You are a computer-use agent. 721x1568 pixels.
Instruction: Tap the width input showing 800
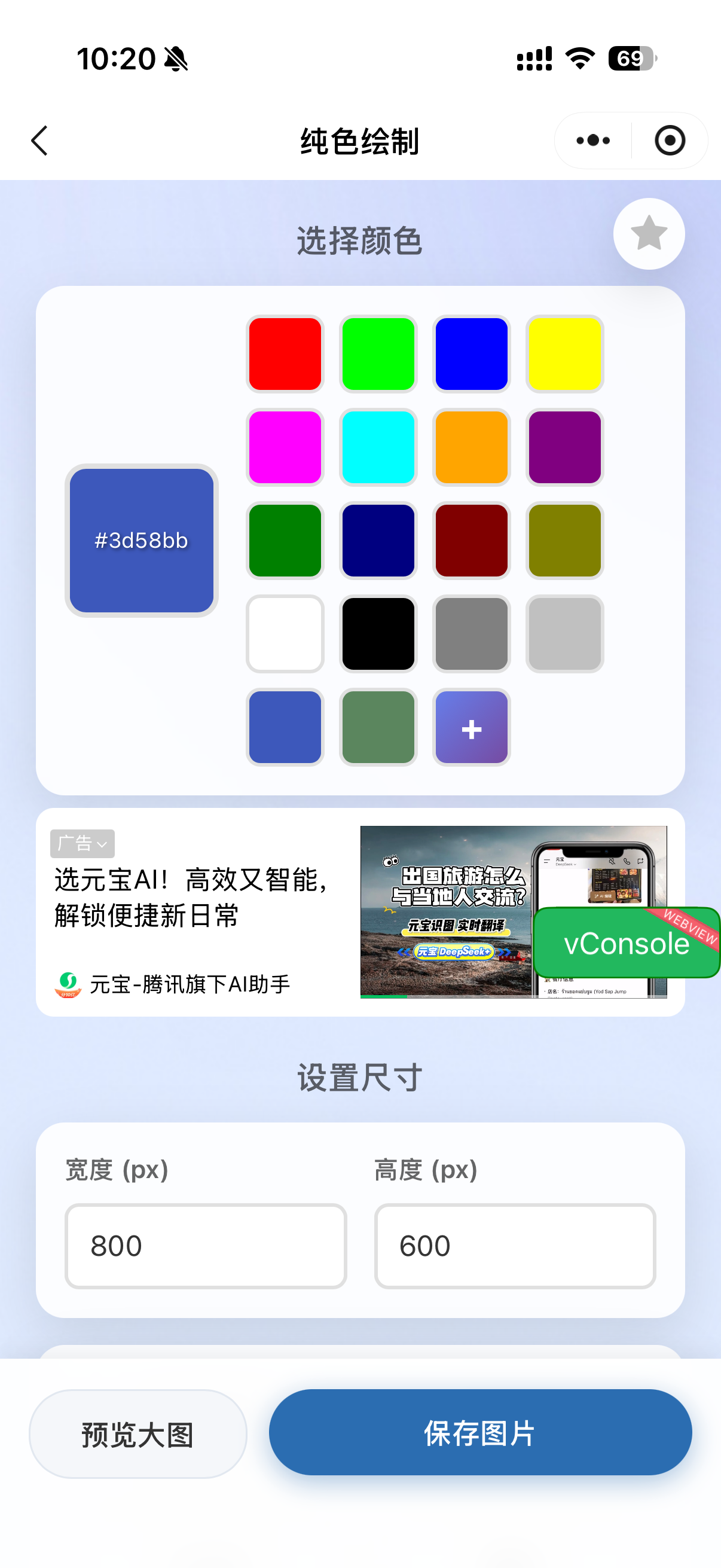pos(205,1246)
